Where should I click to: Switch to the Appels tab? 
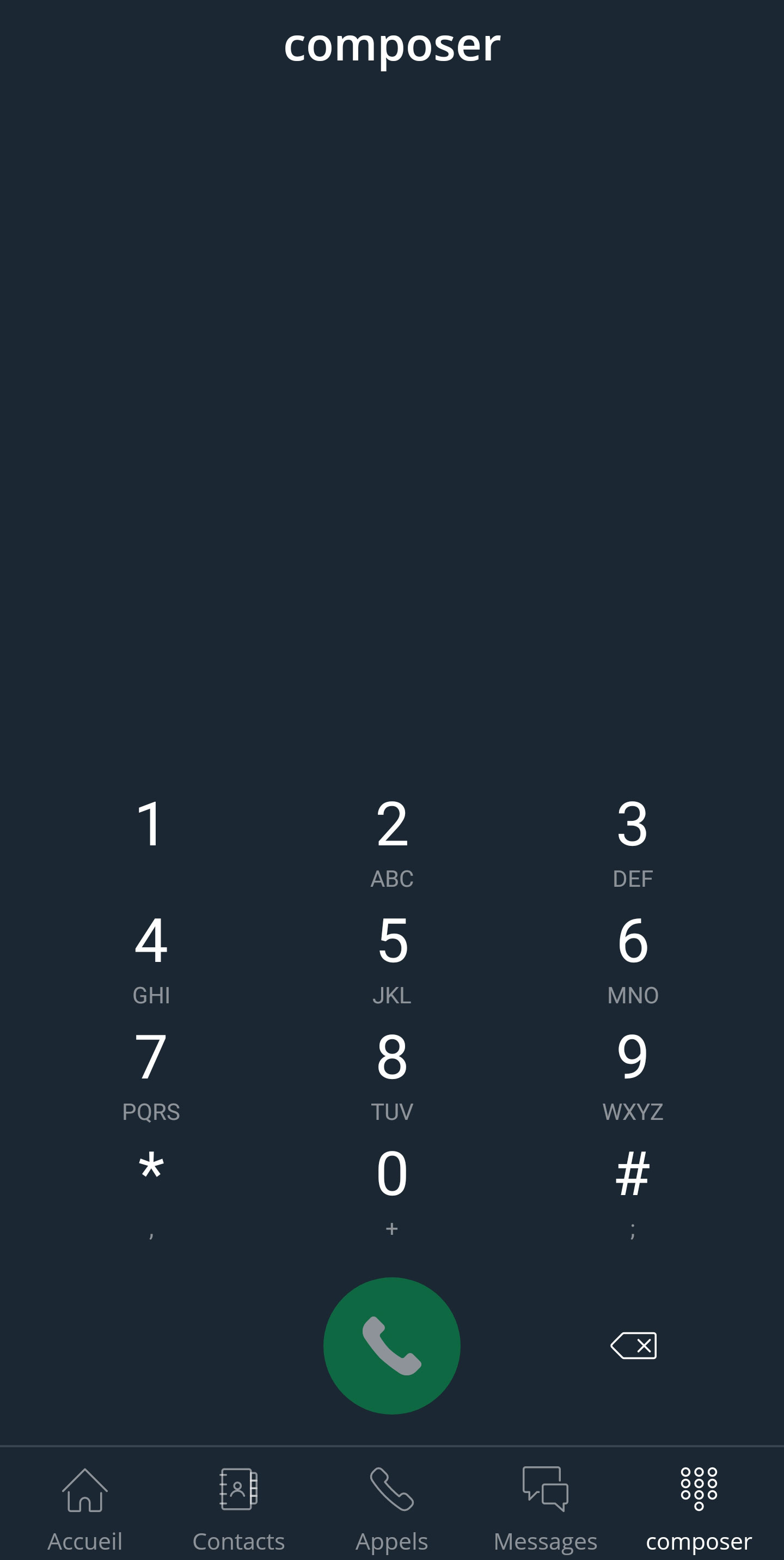coord(391,1504)
